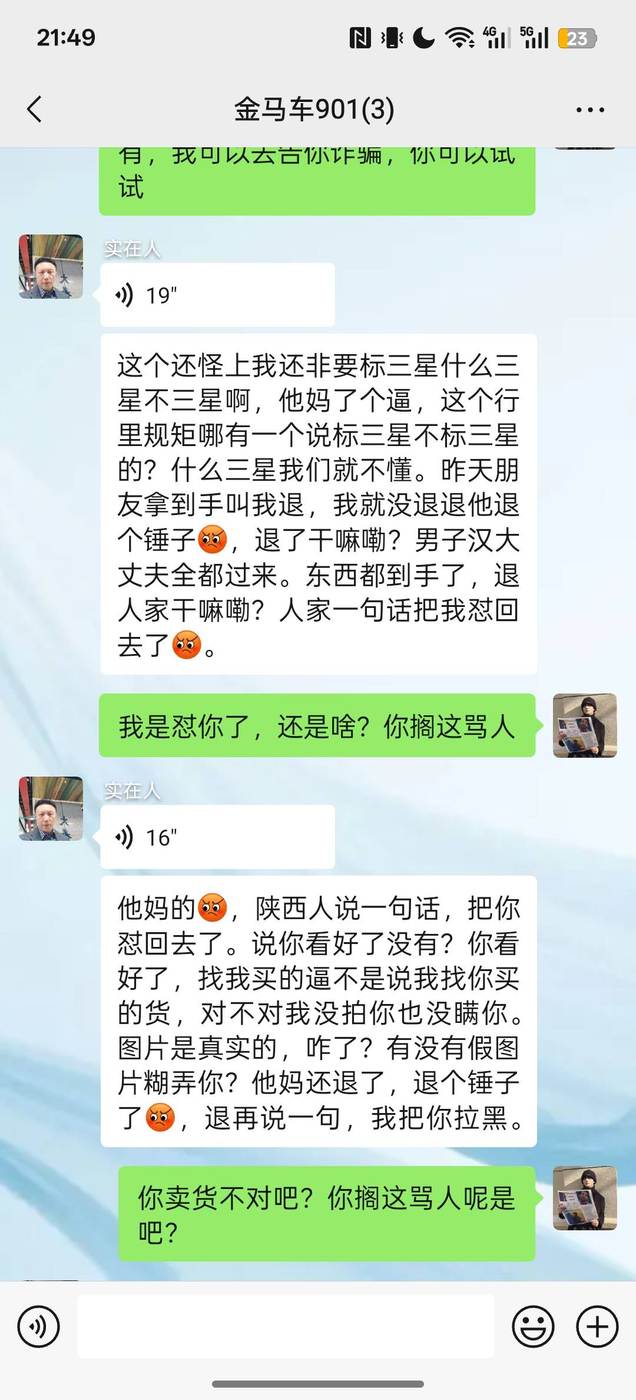The width and height of the screenshot is (636, 1400).
Task: Open my avatar next to 我是怼你了 message
Action: coord(585,725)
